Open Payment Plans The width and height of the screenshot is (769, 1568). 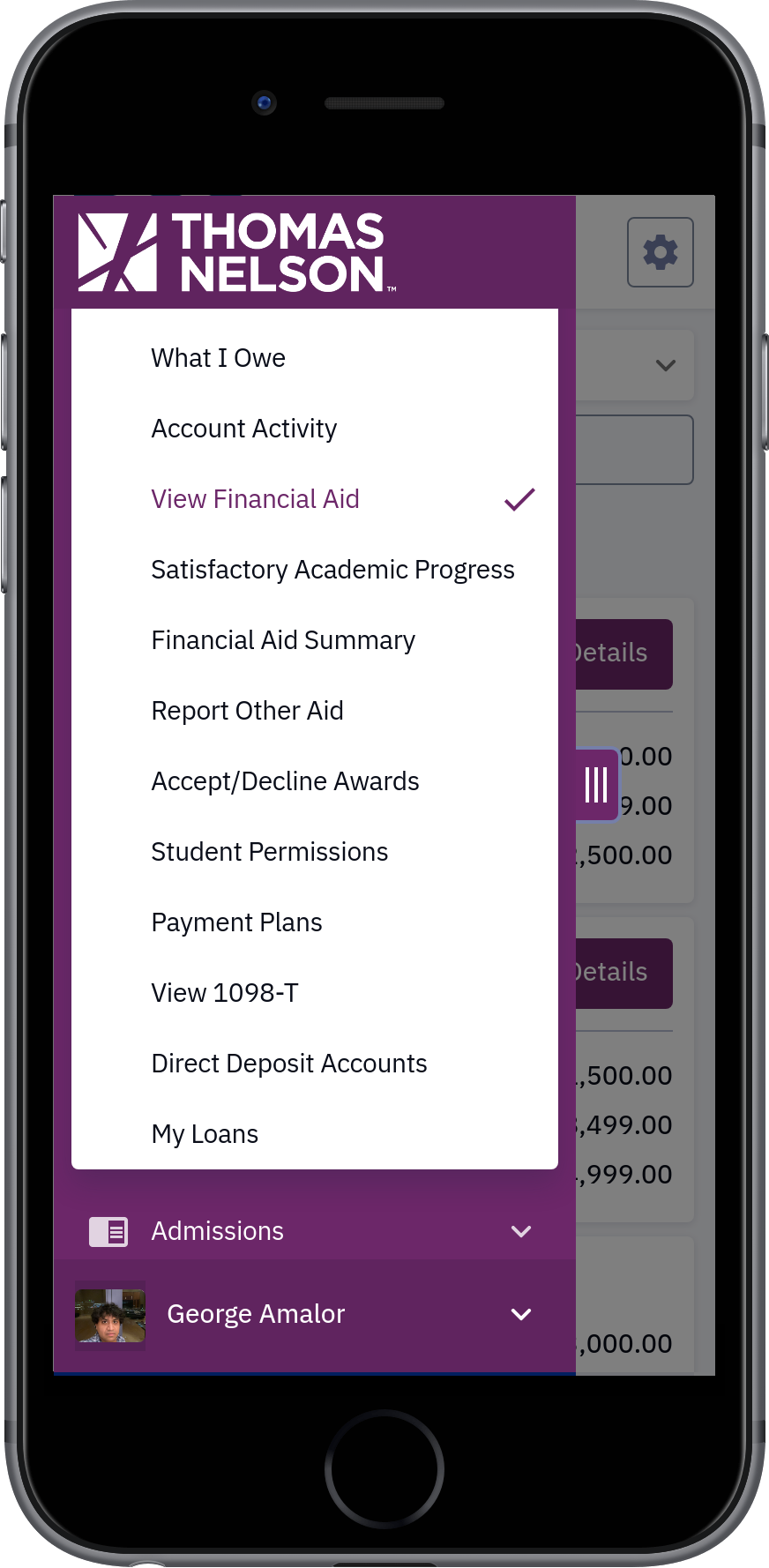[314, 922]
